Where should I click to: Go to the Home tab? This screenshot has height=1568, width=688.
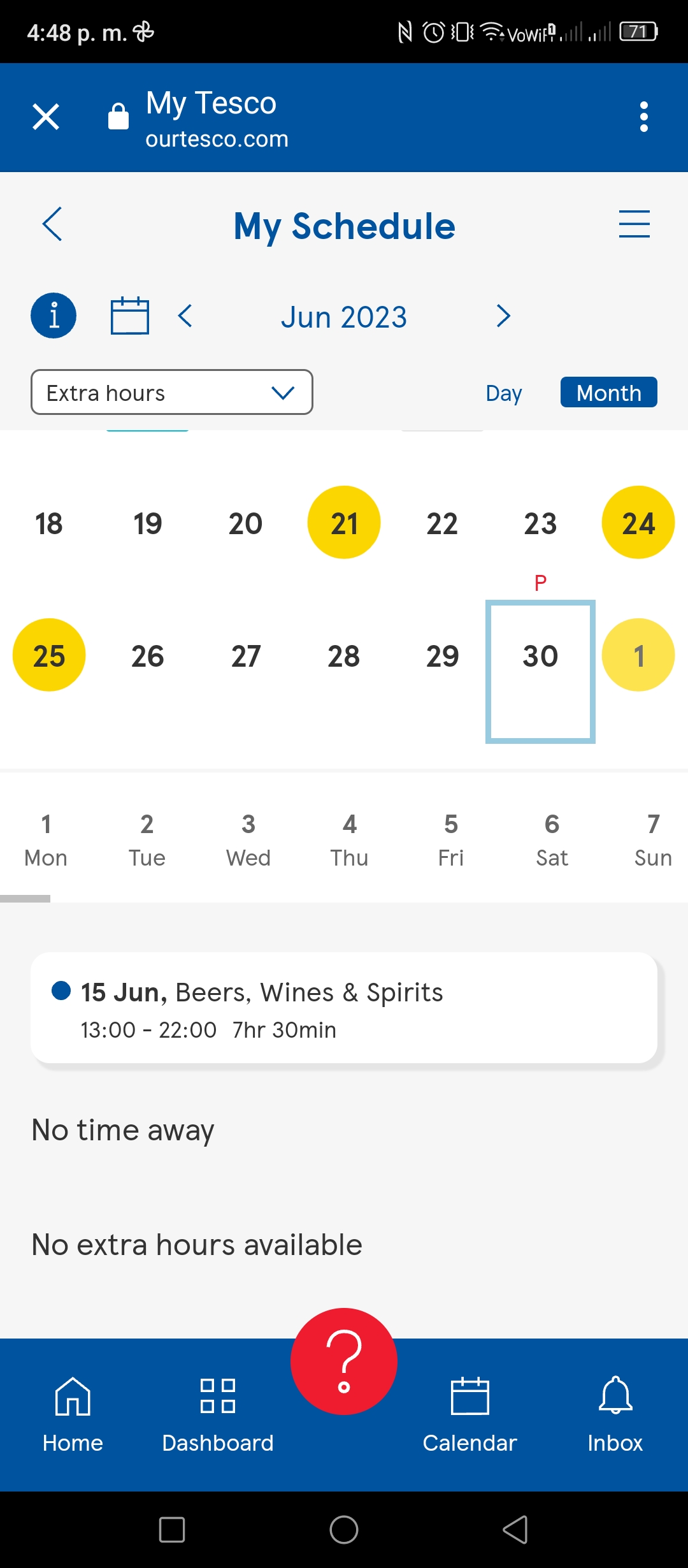coord(73,1415)
